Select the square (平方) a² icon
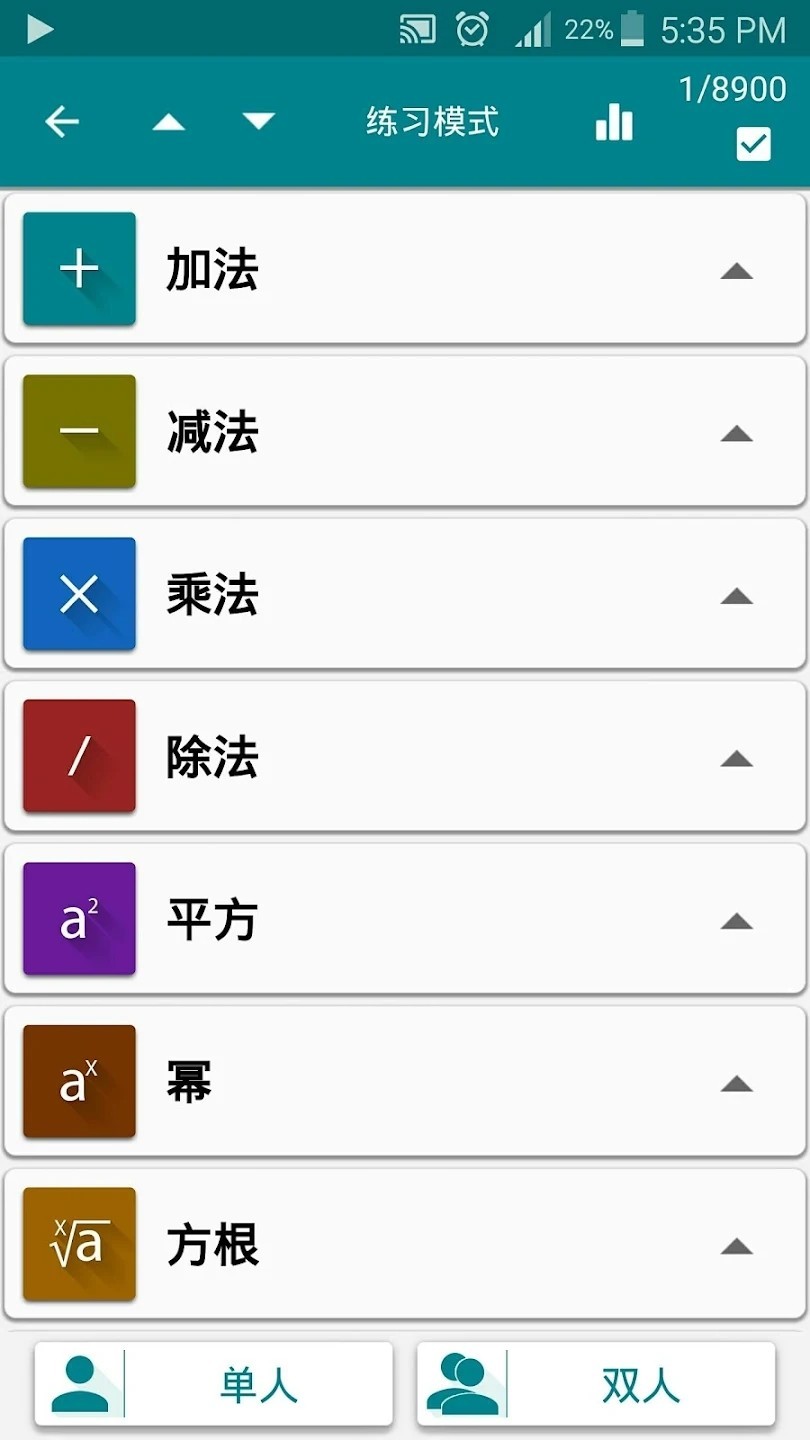The width and height of the screenshot is (810, 1440). tap(79, 919)
